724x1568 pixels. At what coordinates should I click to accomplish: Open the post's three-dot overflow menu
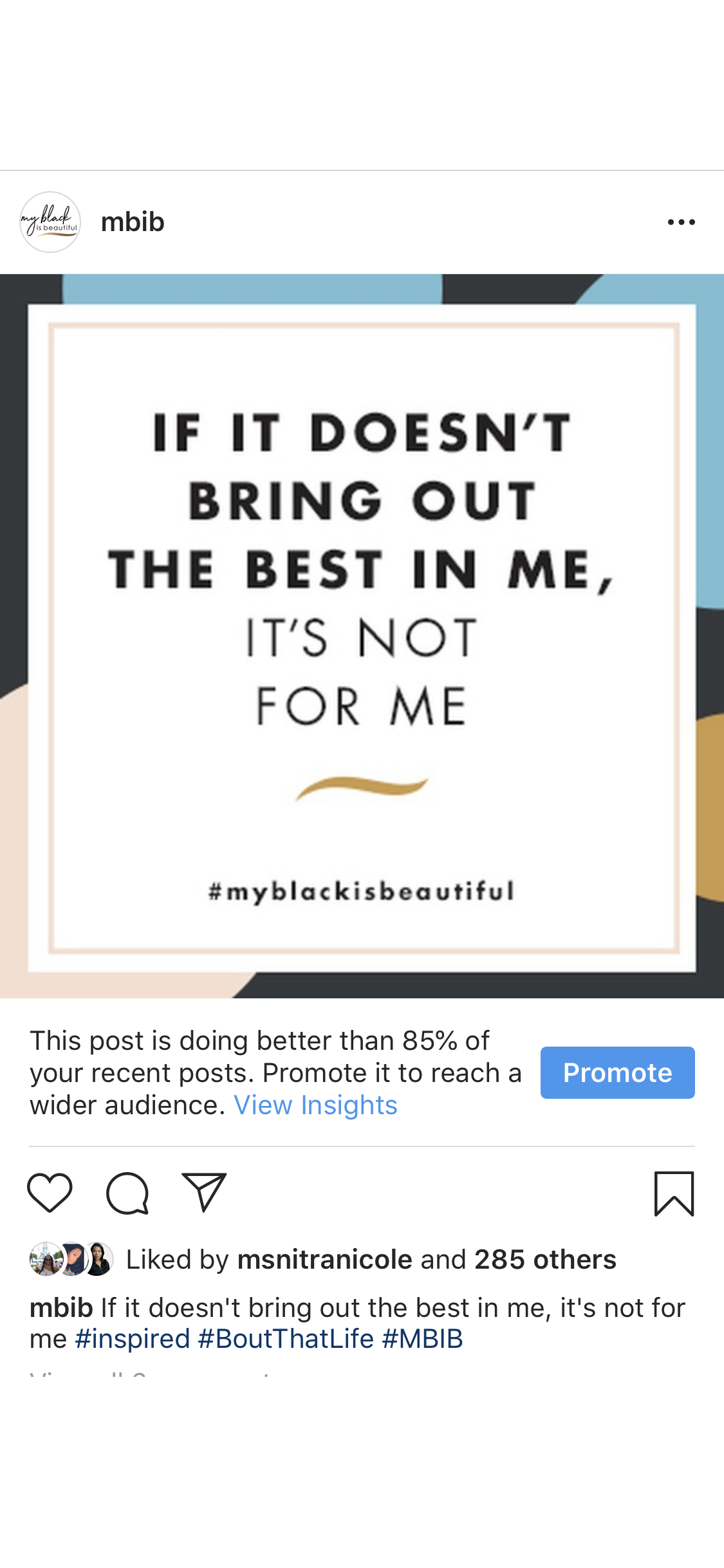tap(681, 222)
